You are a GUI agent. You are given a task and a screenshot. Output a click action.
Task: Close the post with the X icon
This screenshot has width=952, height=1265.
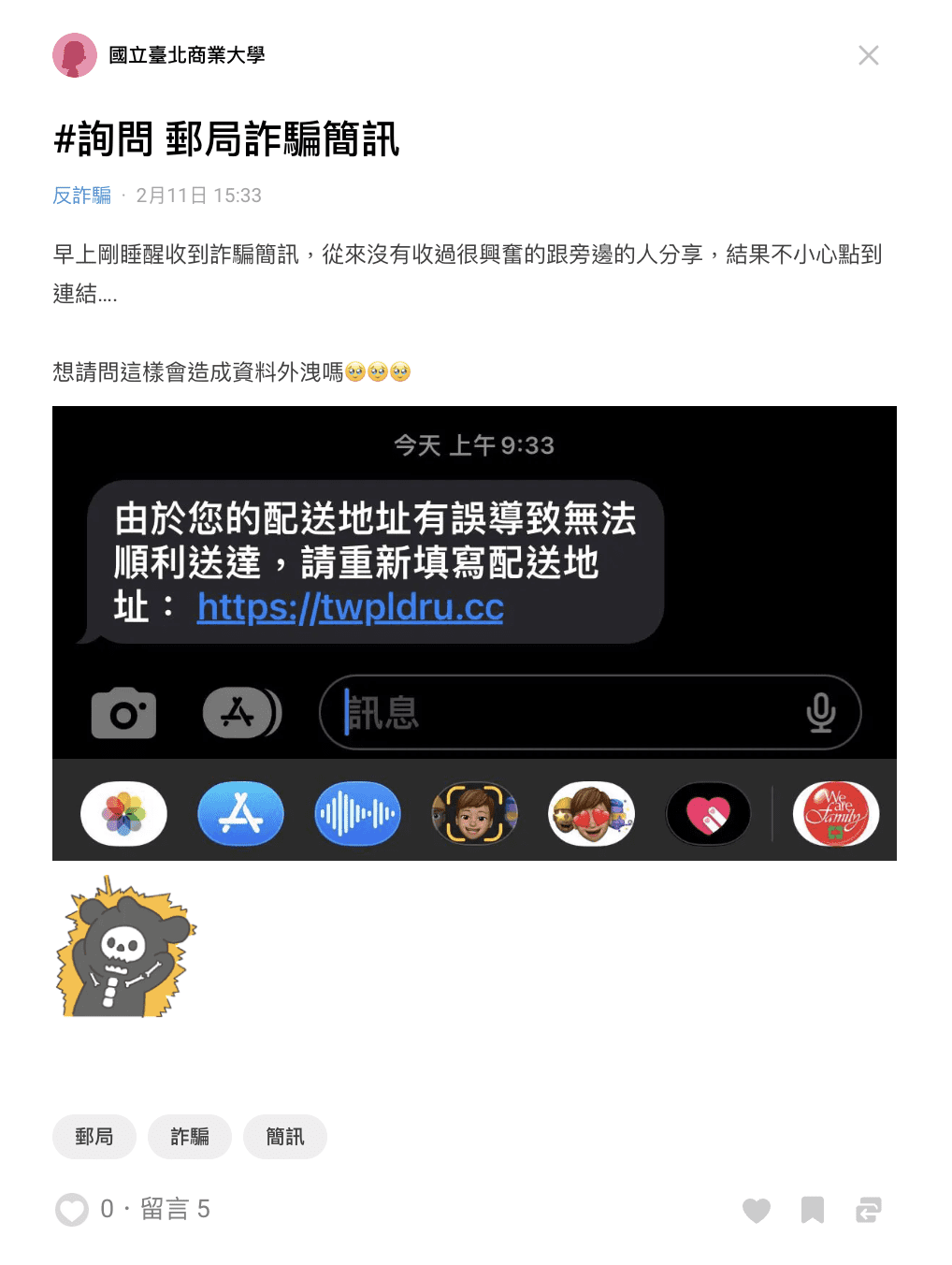pyautogui.click(x=868, y=55)
